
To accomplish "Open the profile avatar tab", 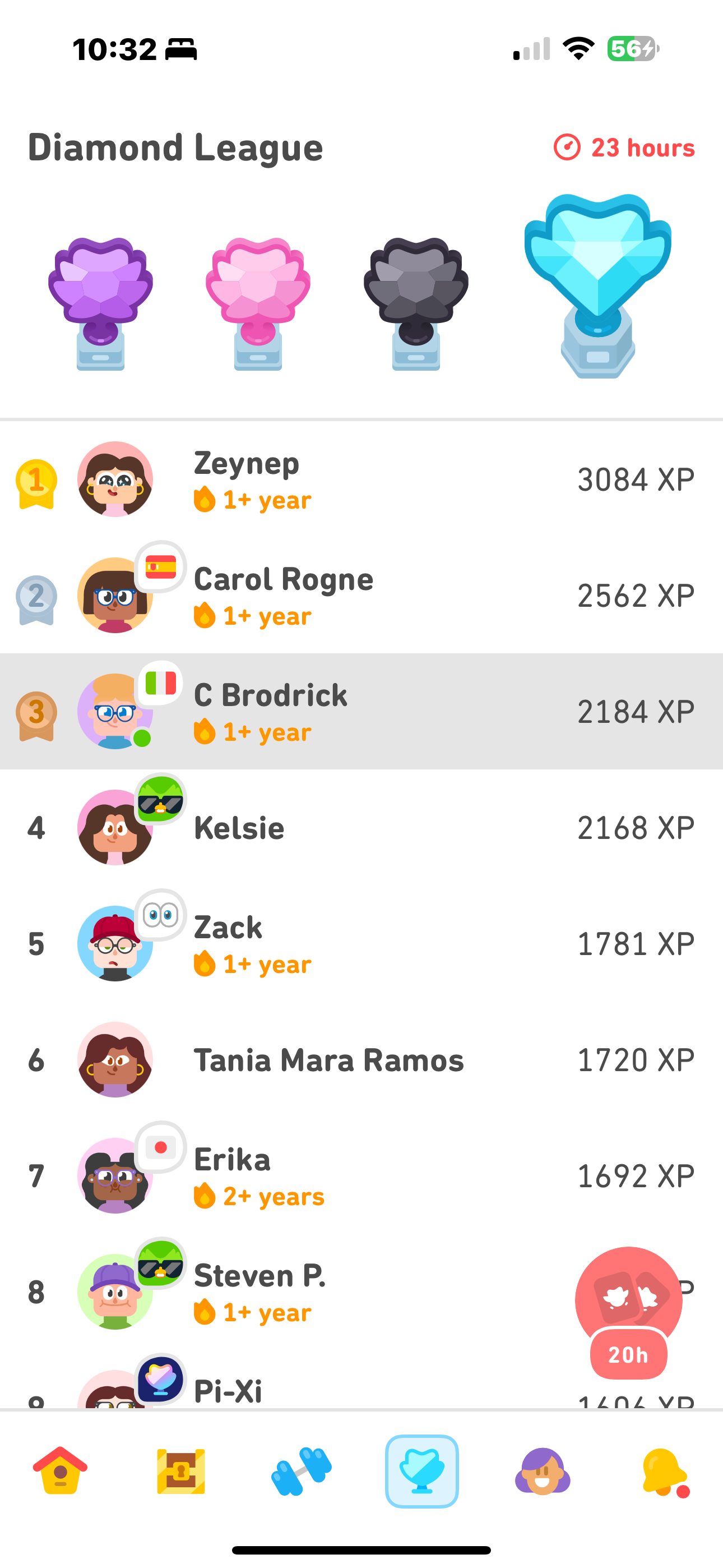I will click(x=543, y=1470).
